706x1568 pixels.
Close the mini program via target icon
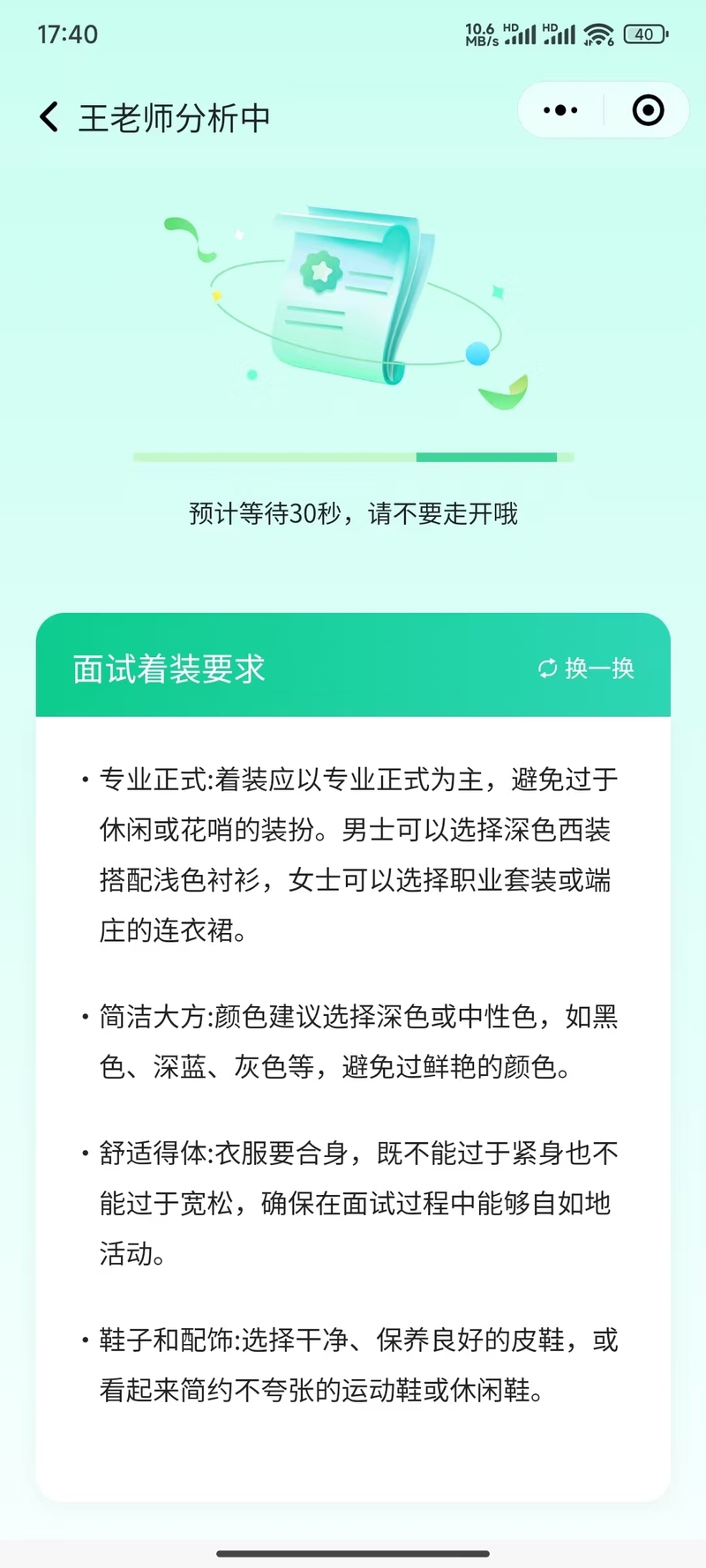coord(648,110)
